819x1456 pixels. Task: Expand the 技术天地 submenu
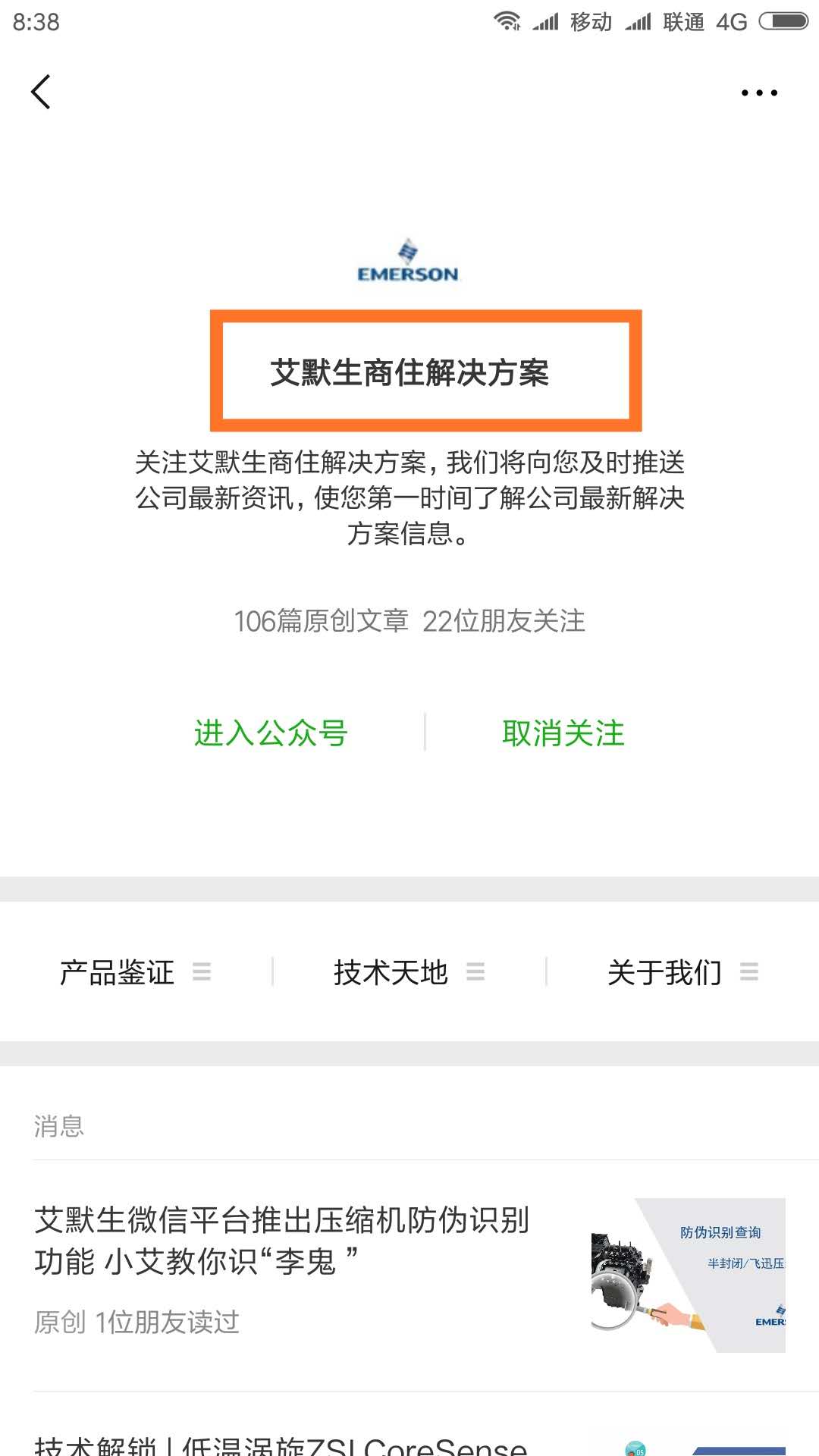475,972
